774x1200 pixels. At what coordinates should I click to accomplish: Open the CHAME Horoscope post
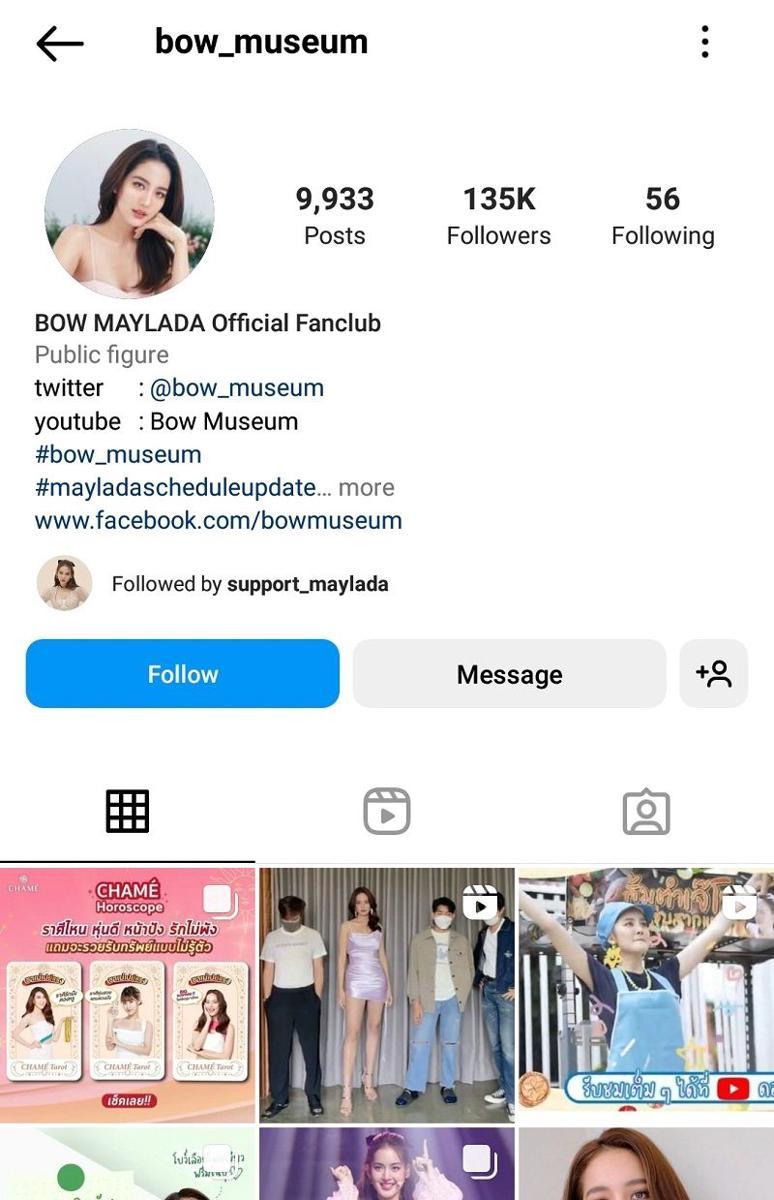click(x=127, y=995)
